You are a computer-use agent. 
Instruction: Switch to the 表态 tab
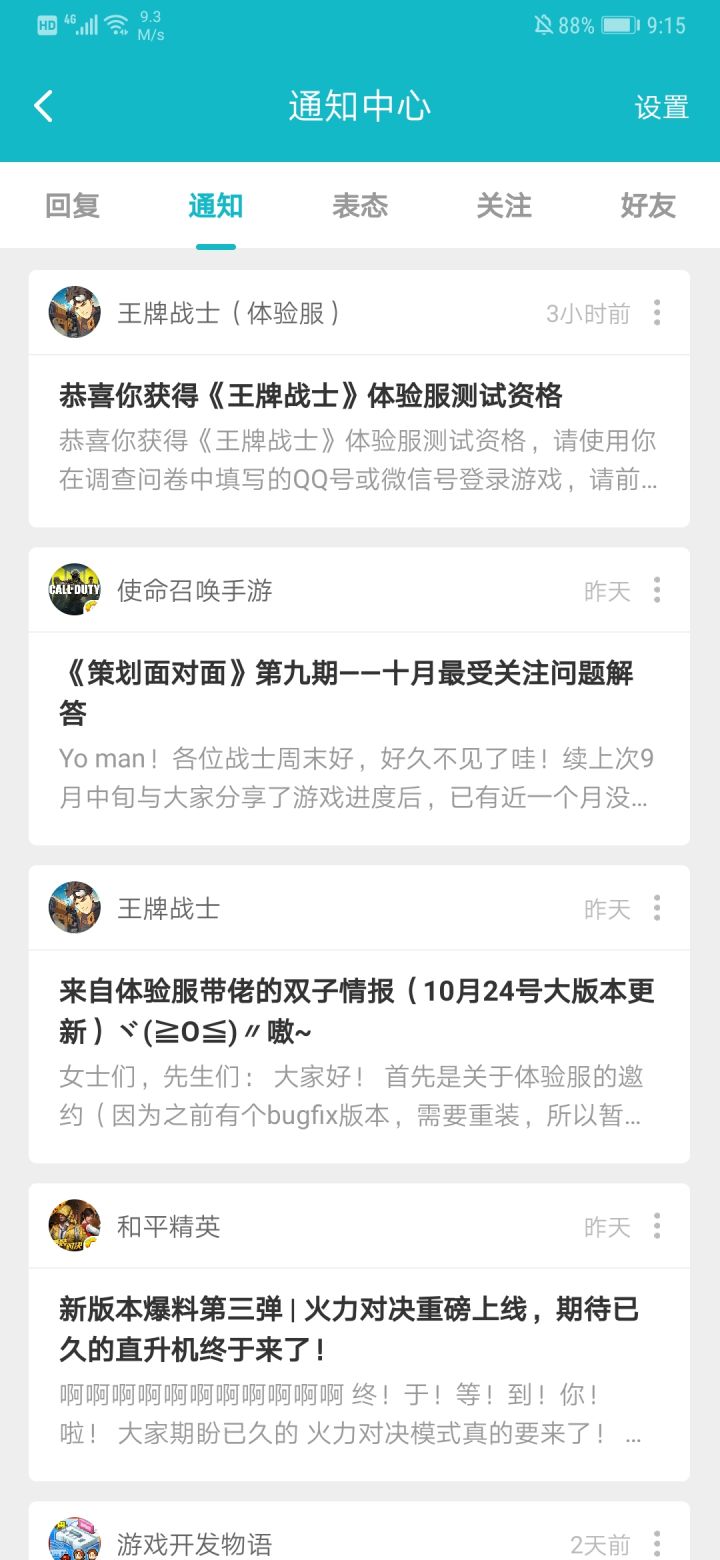(360, 206)
